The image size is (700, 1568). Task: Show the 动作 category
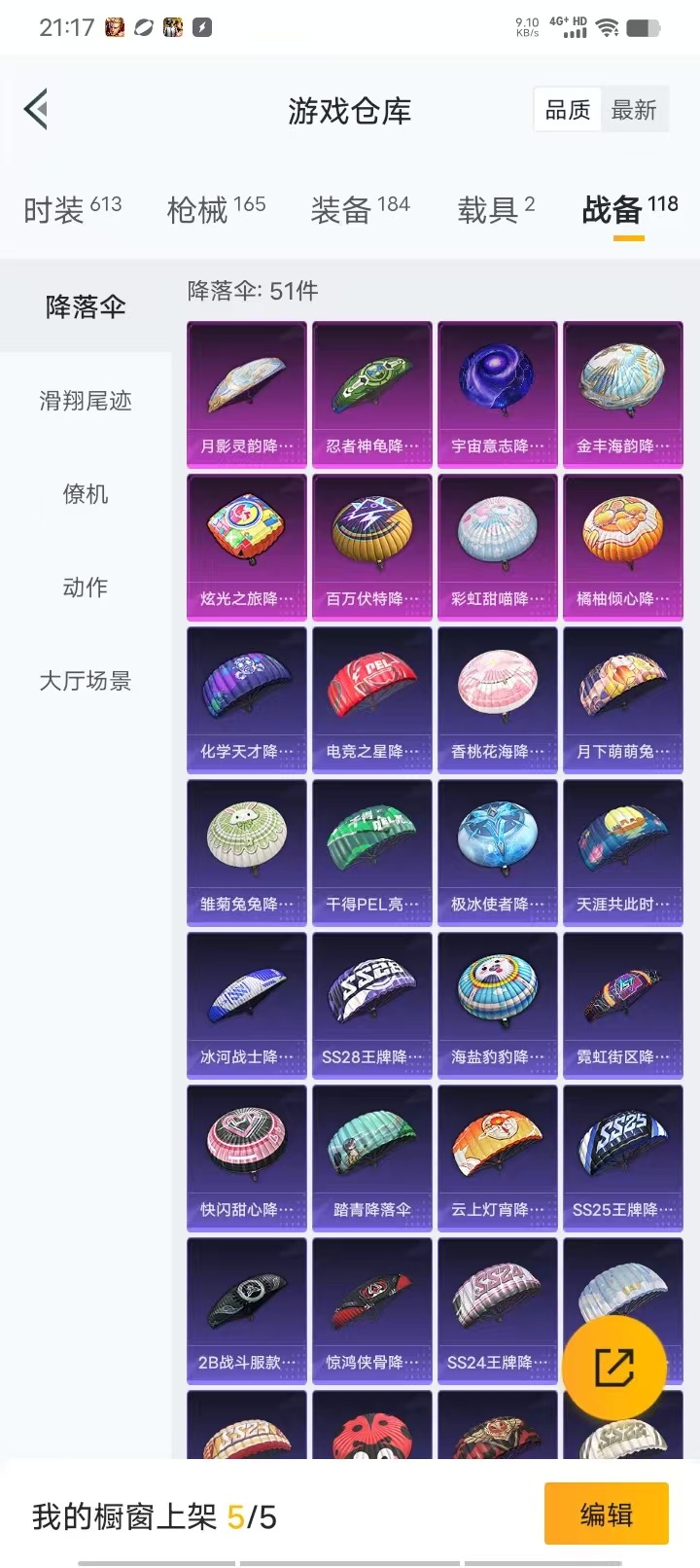pyautogui.click(x=86, y=588)
